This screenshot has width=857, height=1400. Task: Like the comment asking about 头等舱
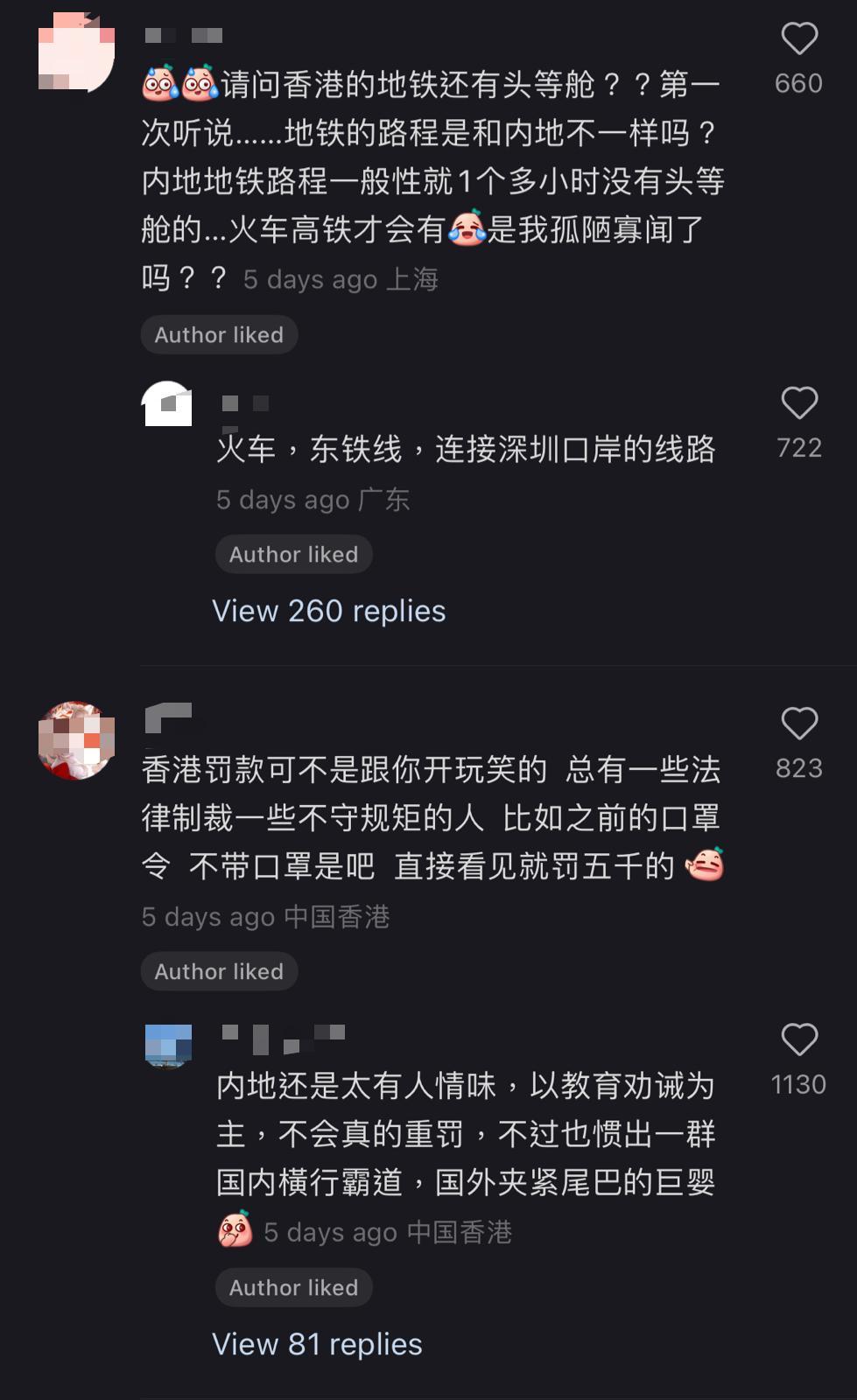pyautogui.click(x=798, y=39)
